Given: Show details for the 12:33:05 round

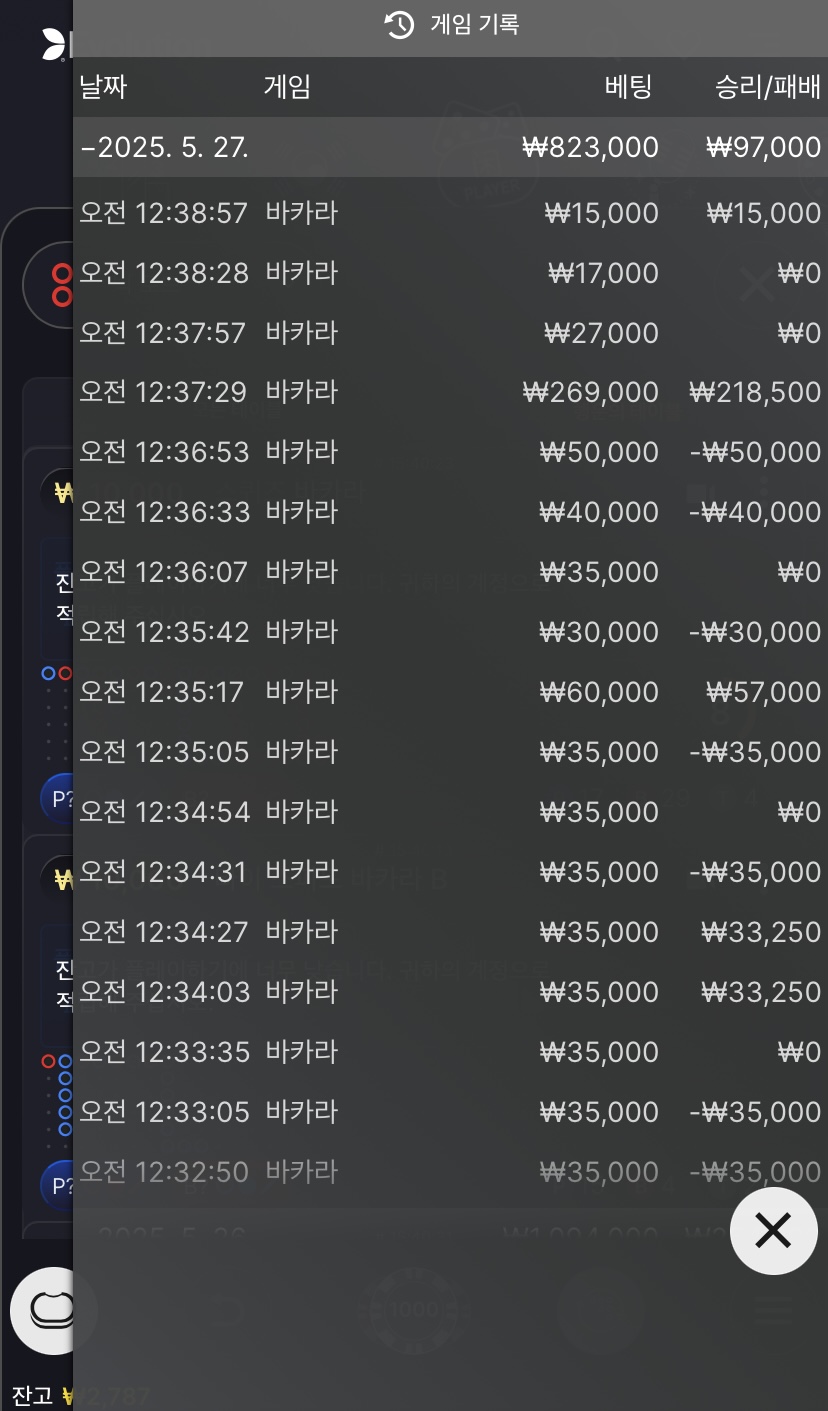Looking at the screenshot, I should (x=450, y=1112).
